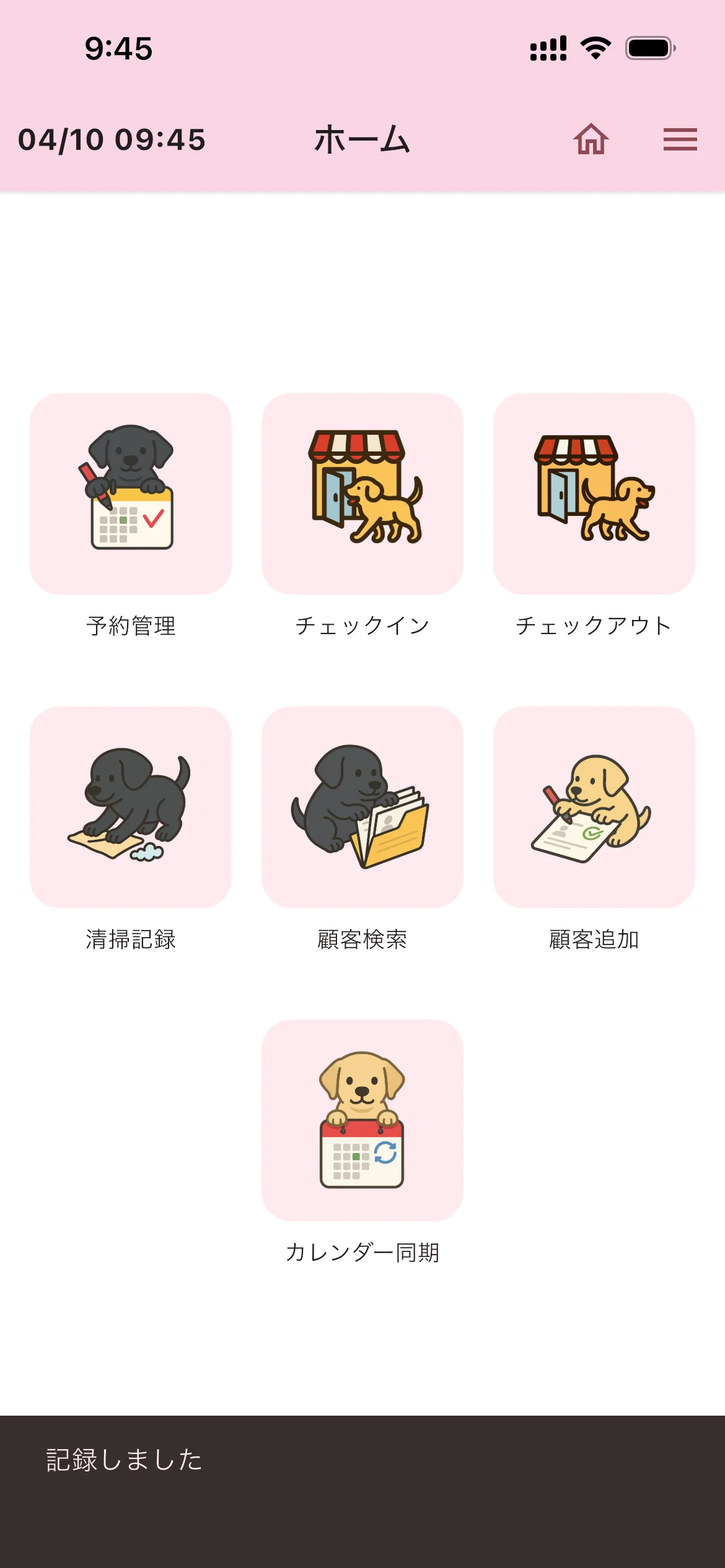The height and width of the screenshot is (1568, 725).
Task: Click the 顧客追加 text label
Action: click(x=594, y=938)
